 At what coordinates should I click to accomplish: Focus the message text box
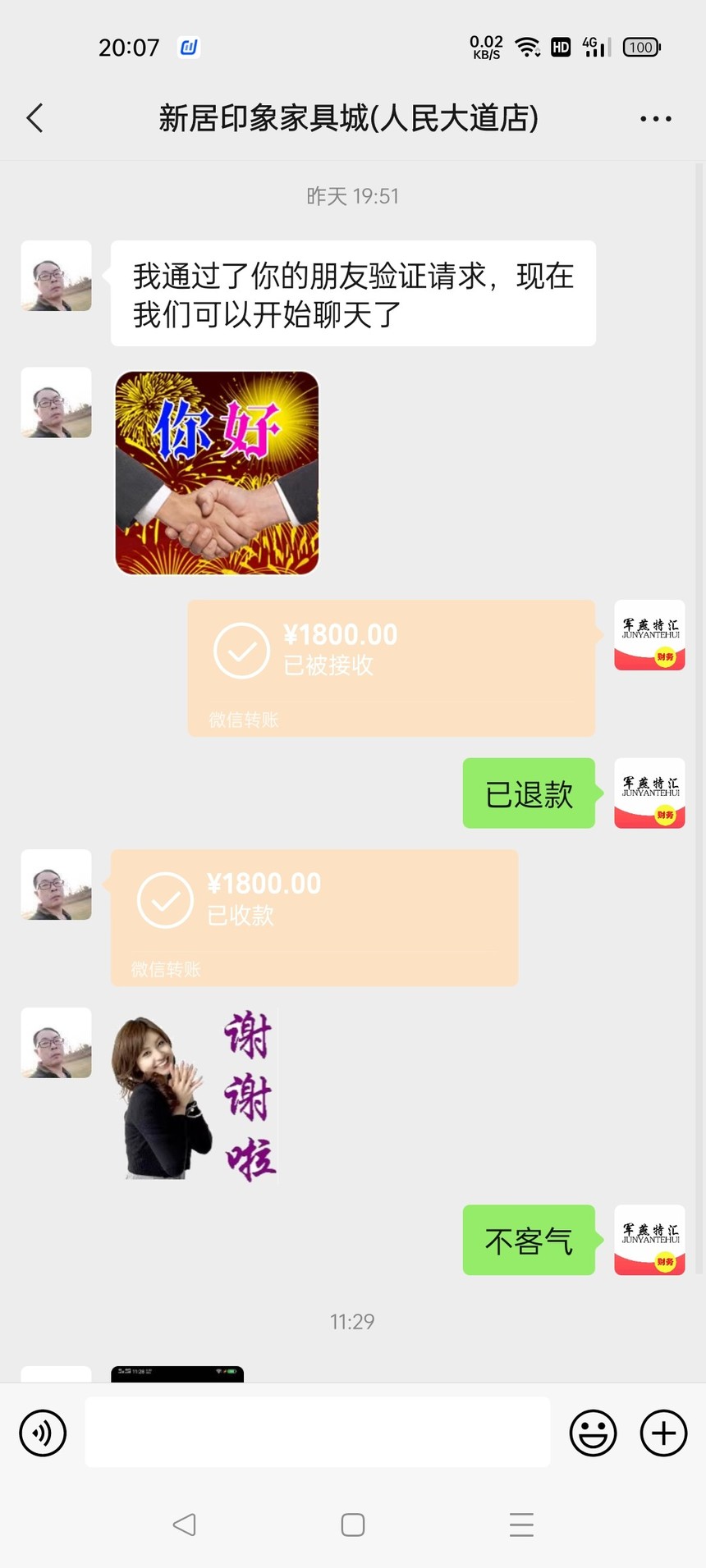tap(317, 1432)
